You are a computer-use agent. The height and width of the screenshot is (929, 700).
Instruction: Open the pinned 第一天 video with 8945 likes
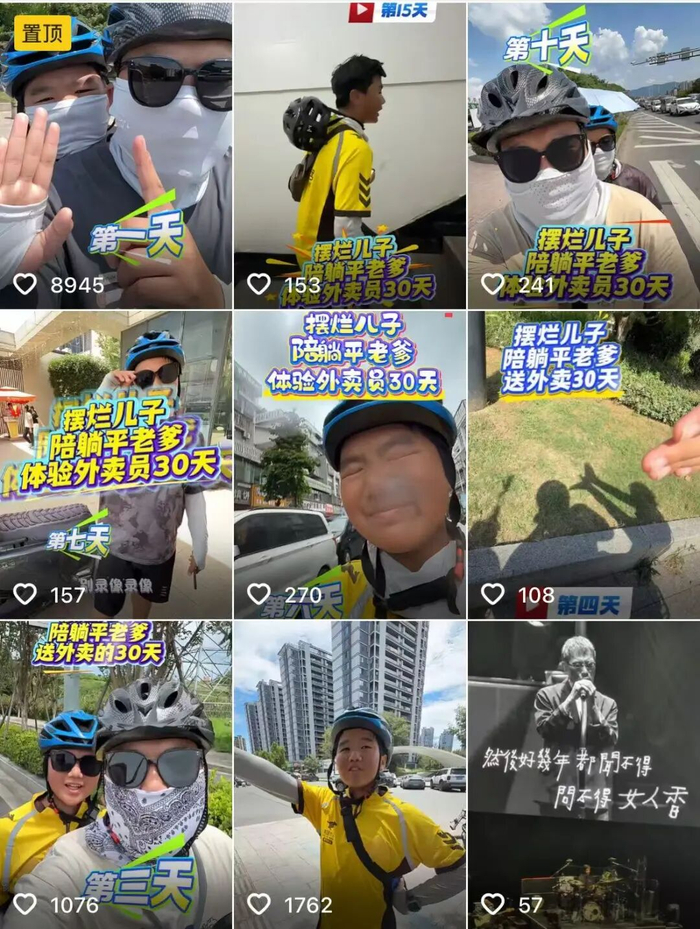(x=116, y=155)
